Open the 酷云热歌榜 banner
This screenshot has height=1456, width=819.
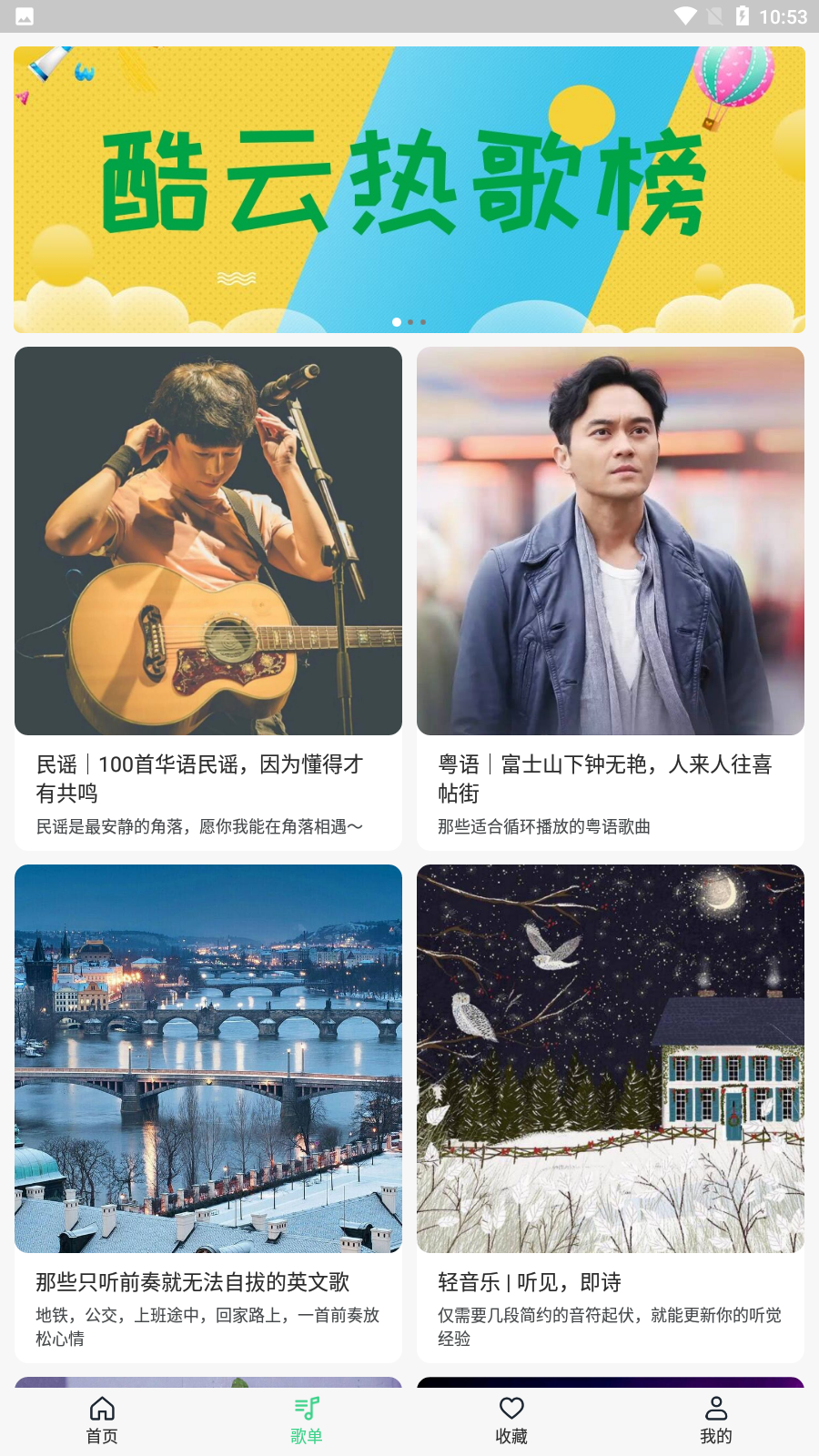pyautogui.click(x=409, y=189)
